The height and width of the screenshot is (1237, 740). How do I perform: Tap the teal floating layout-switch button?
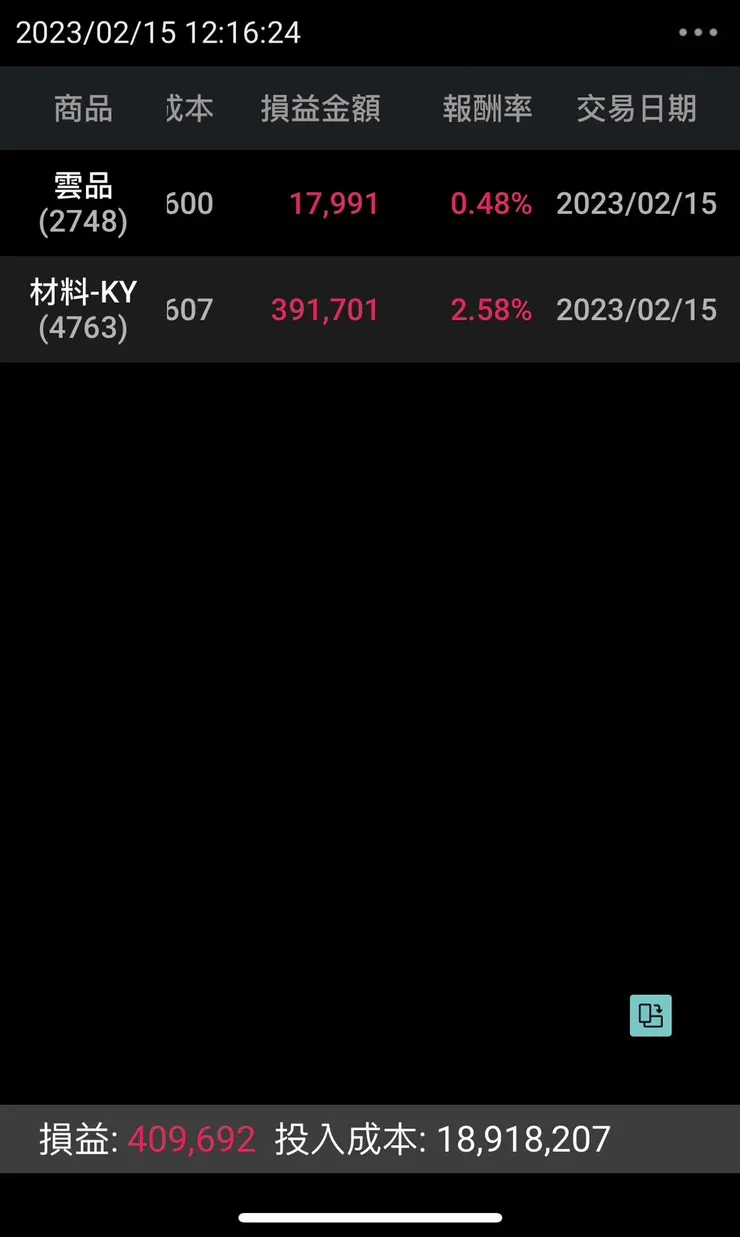[x=650, y=1016]
